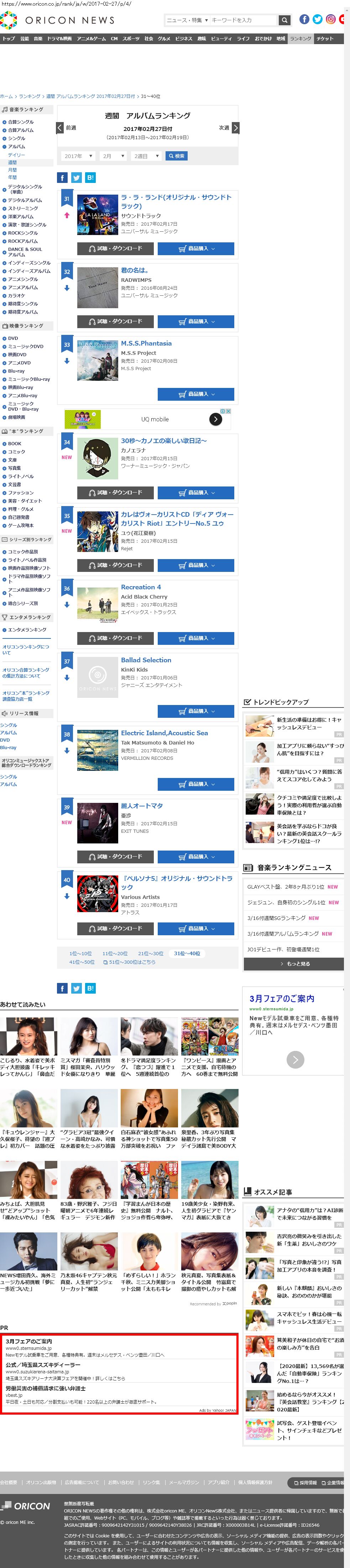Tap the magnifier search button in header

[x=284, y=20]
